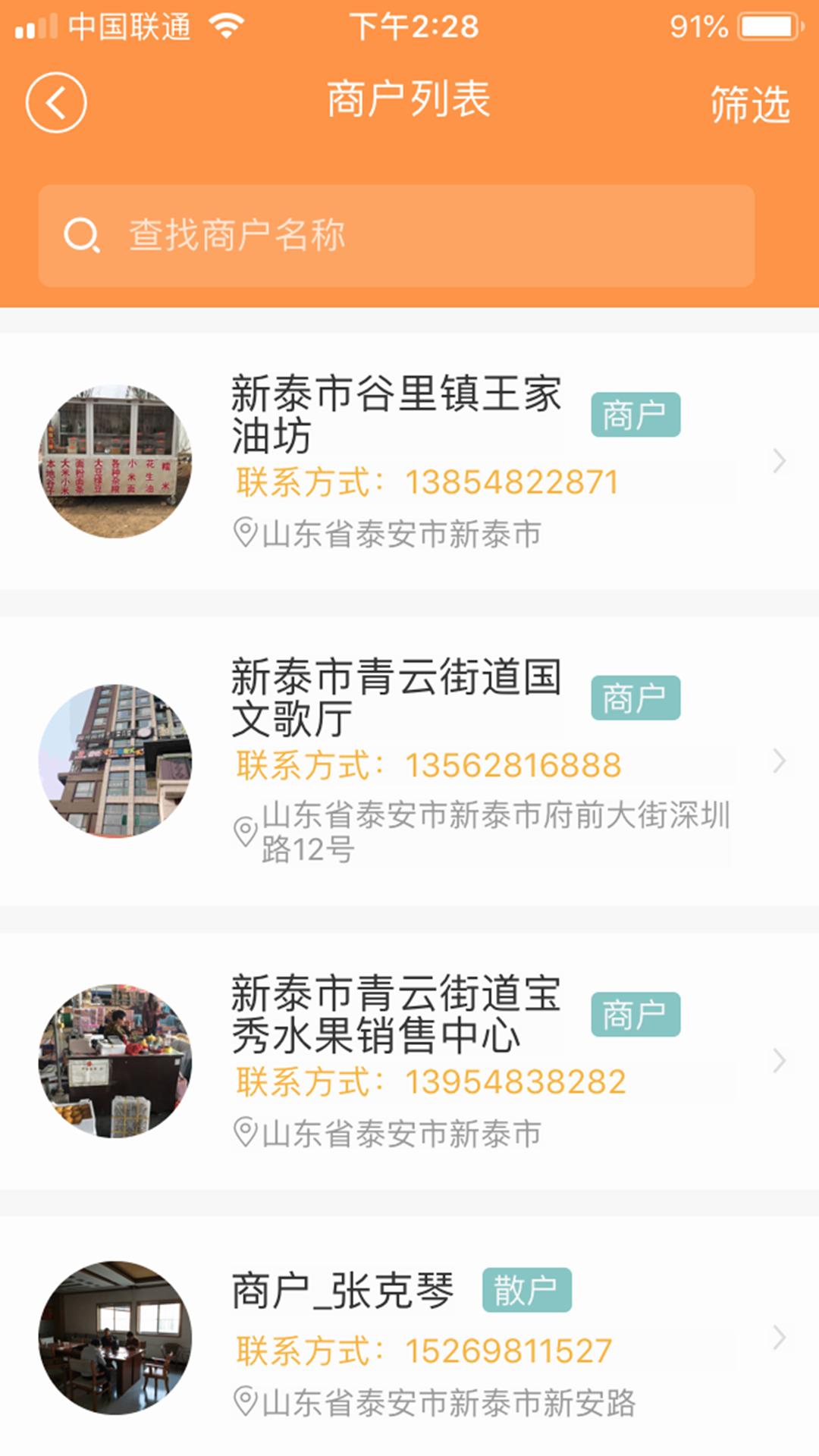This screenshot has height=1456, width=819.
Task: Open merchant 新泰市谷里镇王家油坊
Action: coord(409,461)
